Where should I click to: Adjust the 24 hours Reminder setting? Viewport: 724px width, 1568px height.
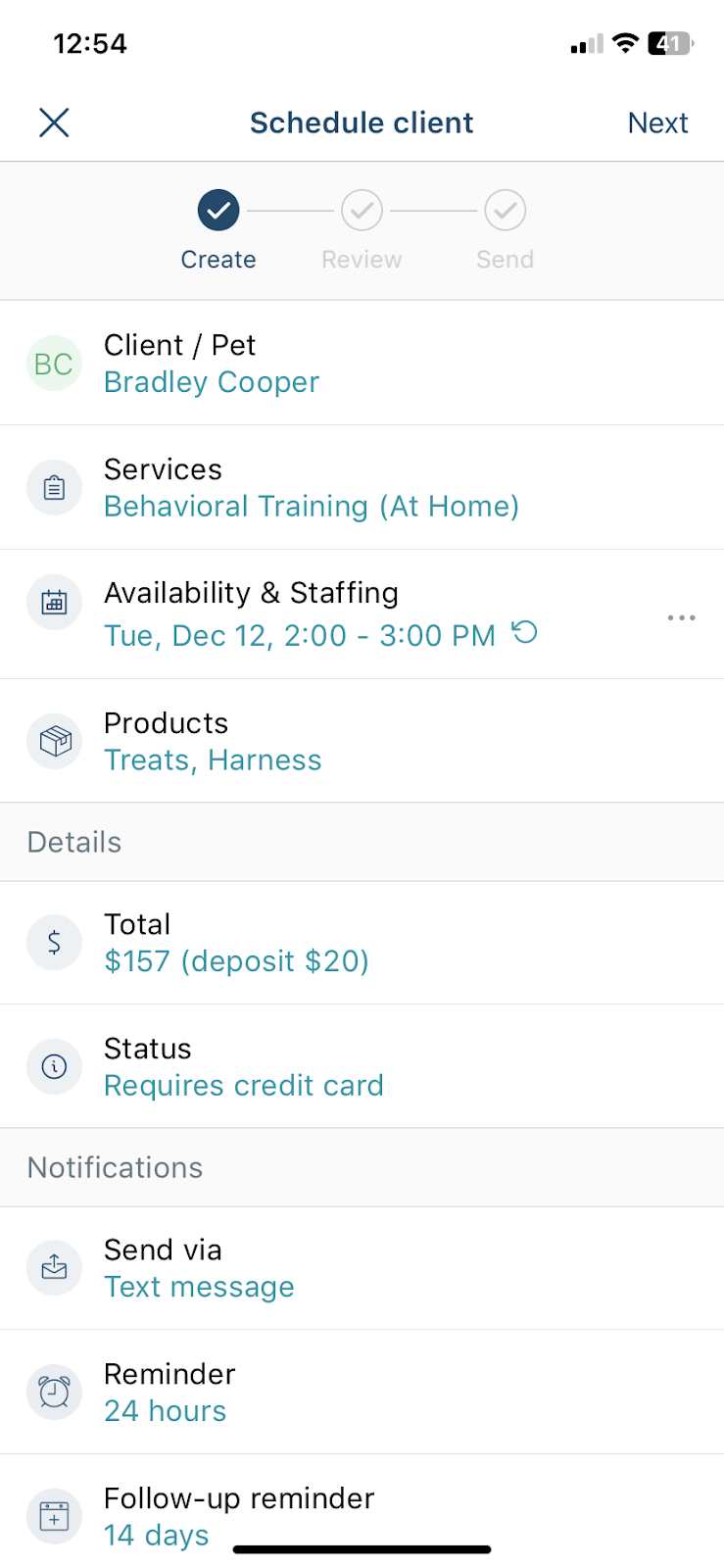pyautogui.click(x=362, y=1392)
